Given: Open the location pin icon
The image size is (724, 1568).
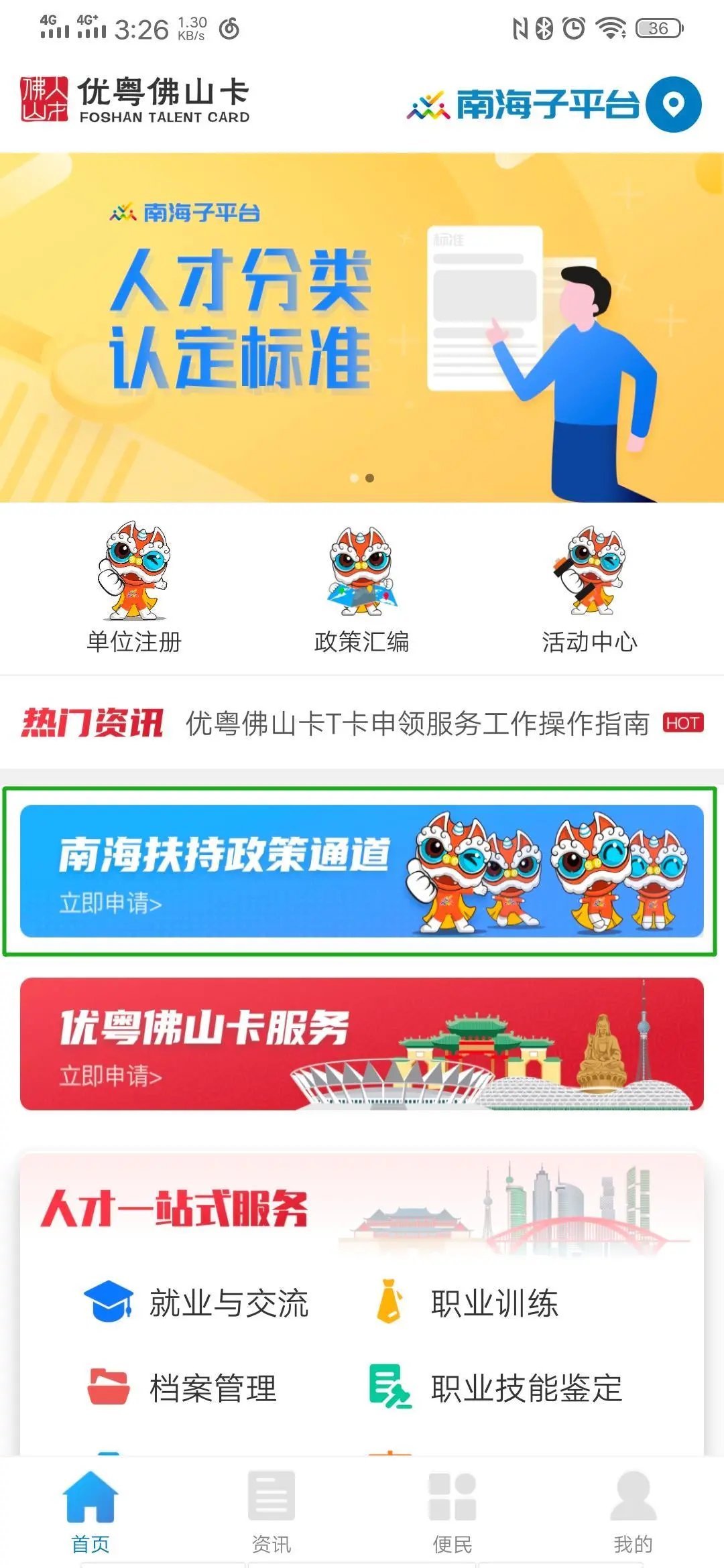Looking at the screenshot, I should point(673,105).
